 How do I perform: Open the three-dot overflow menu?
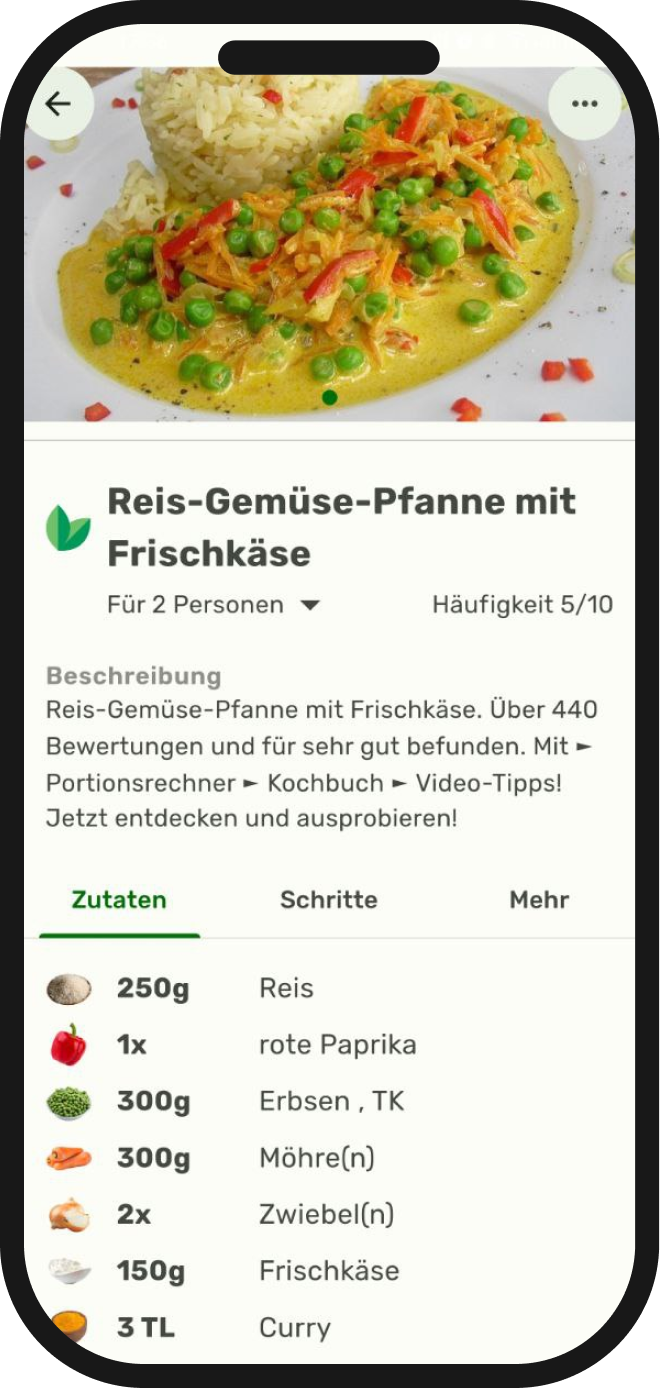(x=584, y=104)
